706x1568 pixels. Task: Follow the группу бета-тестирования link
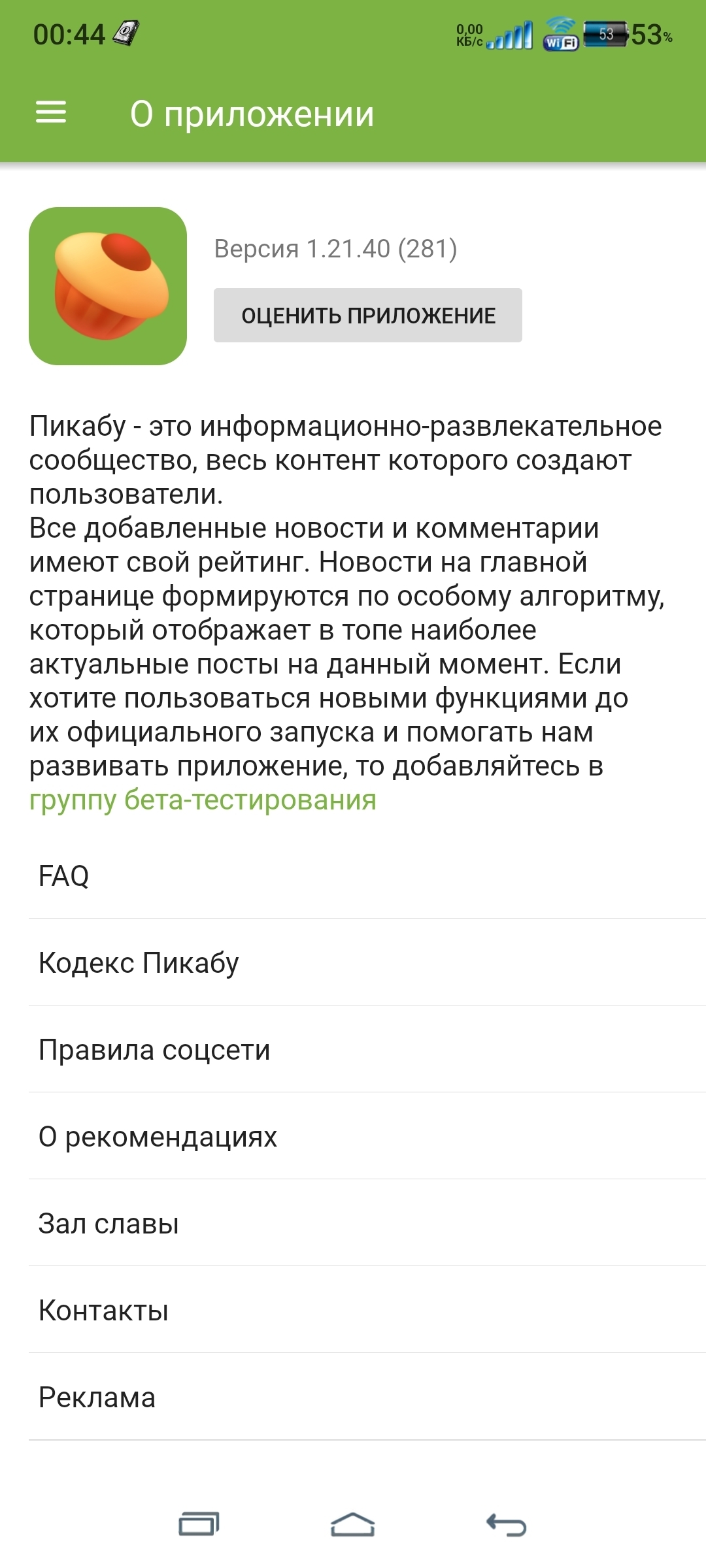pyautogui.click(x=203, y=800)
